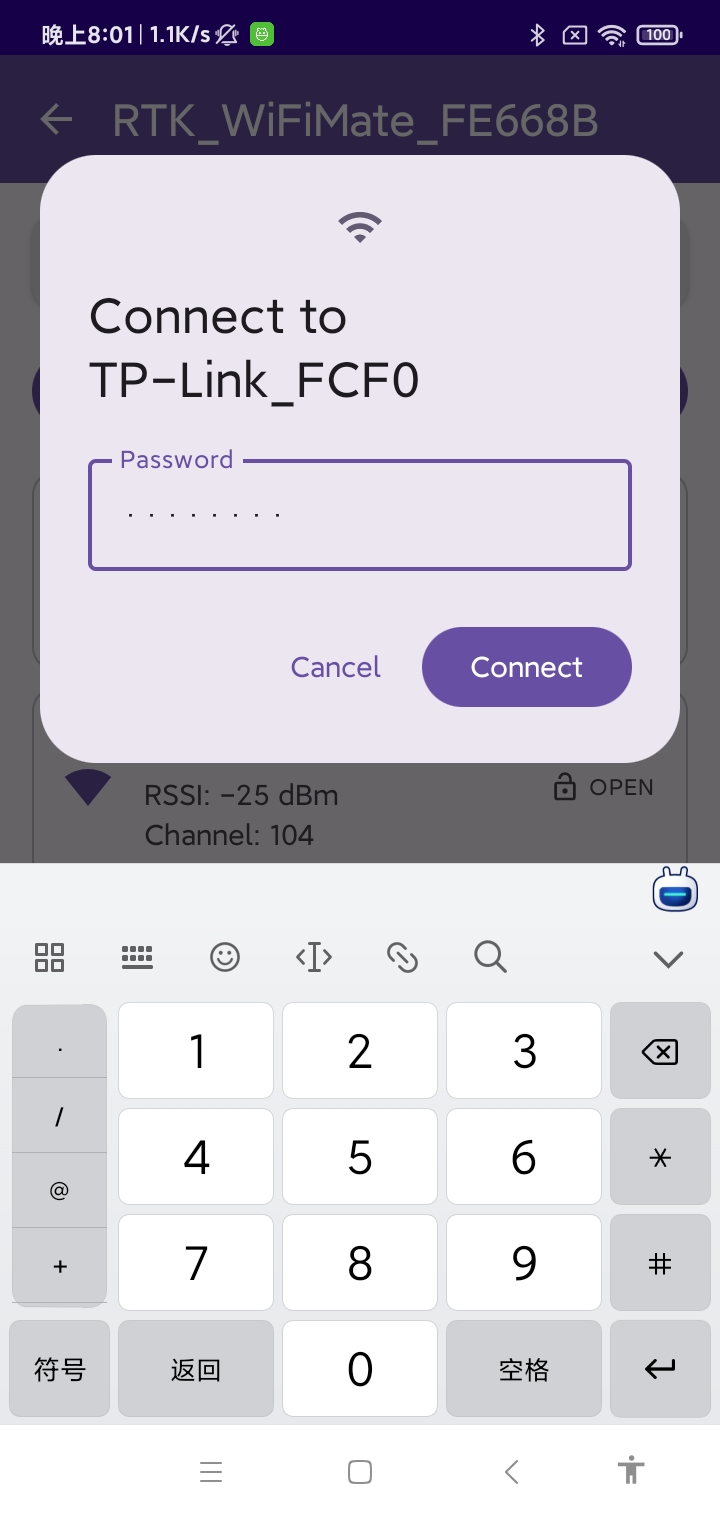Open the text cursor editing tool

tap(314, 957)
